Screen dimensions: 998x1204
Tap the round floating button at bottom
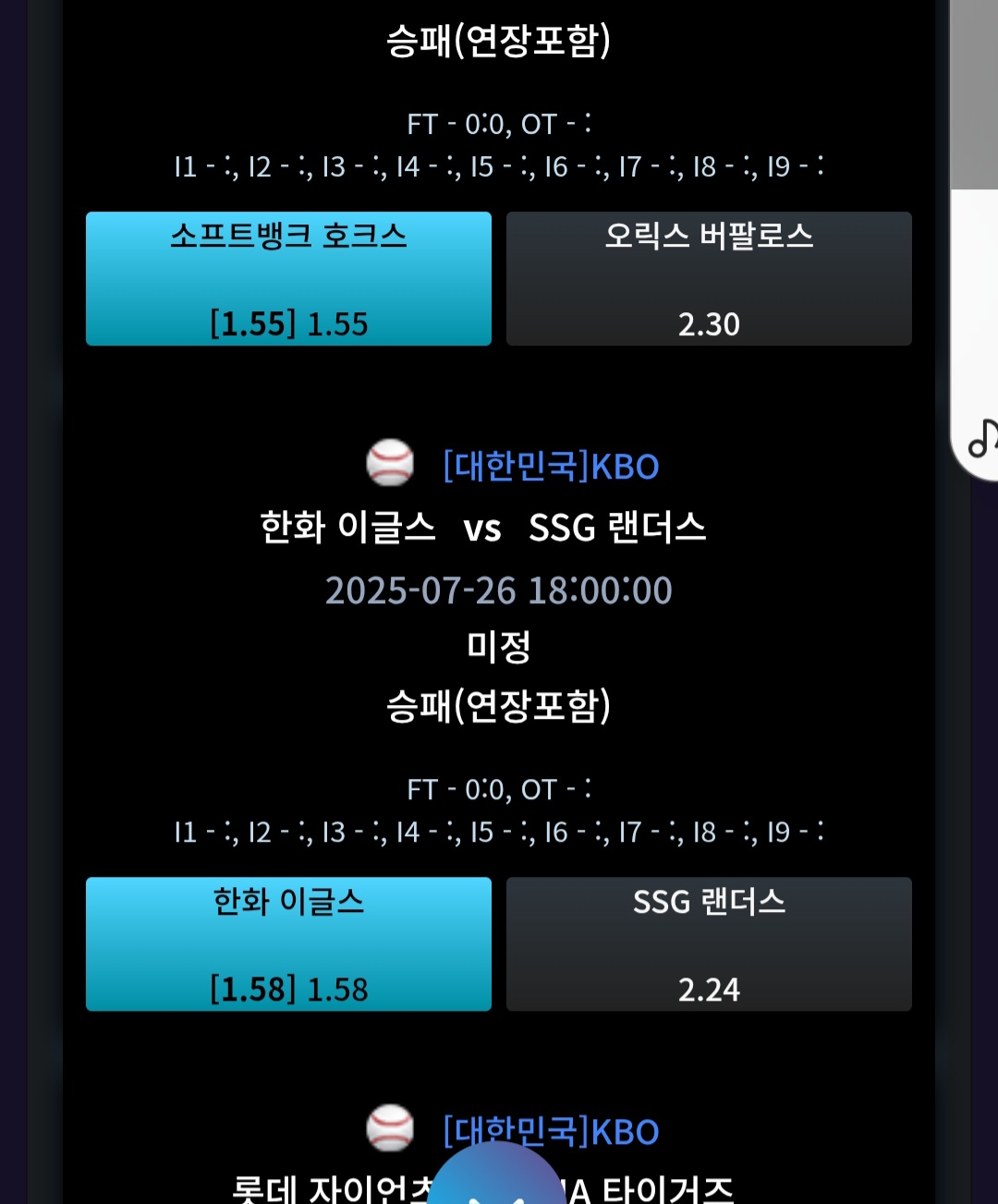pos(496,1175)
